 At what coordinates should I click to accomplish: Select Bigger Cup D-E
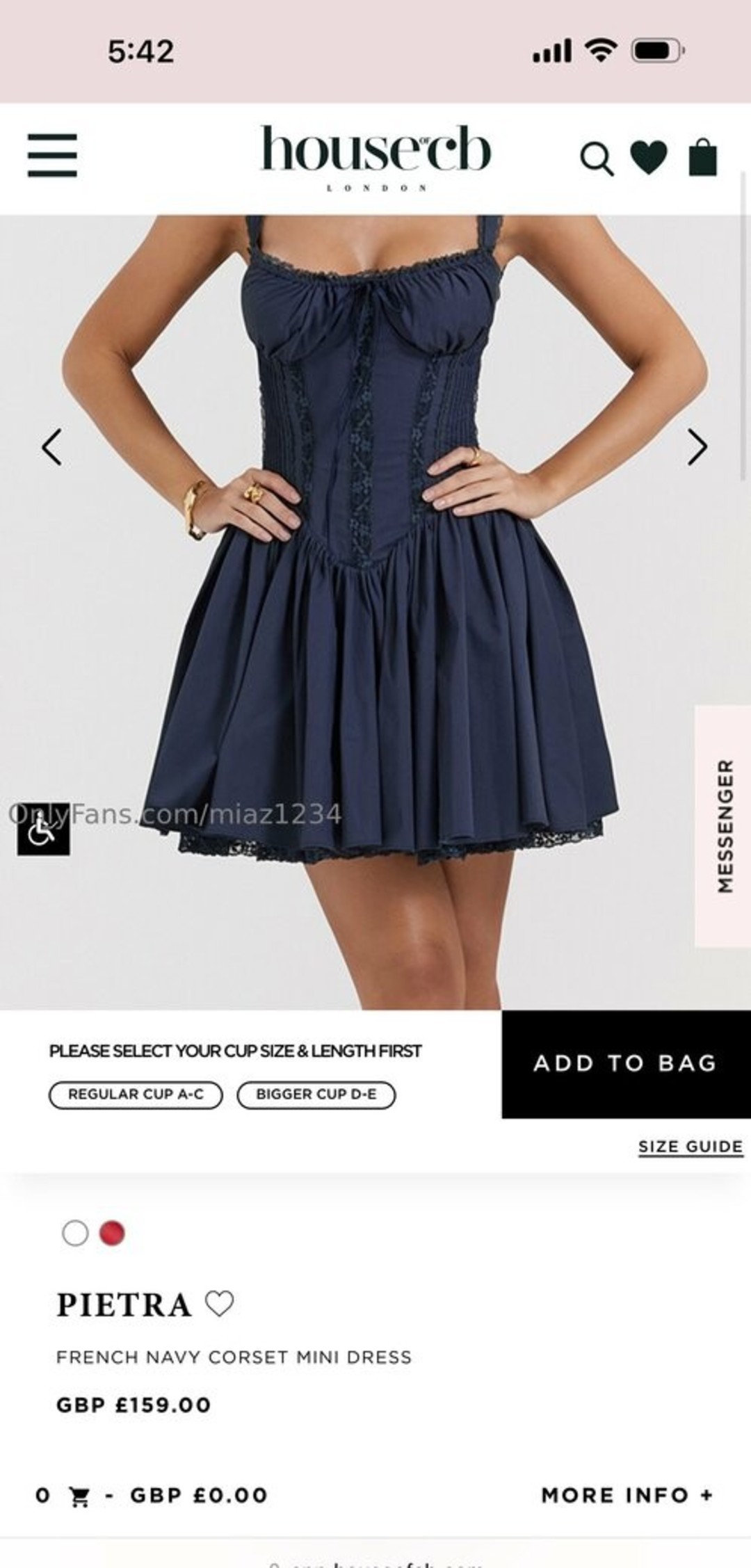pos(316,1094)
